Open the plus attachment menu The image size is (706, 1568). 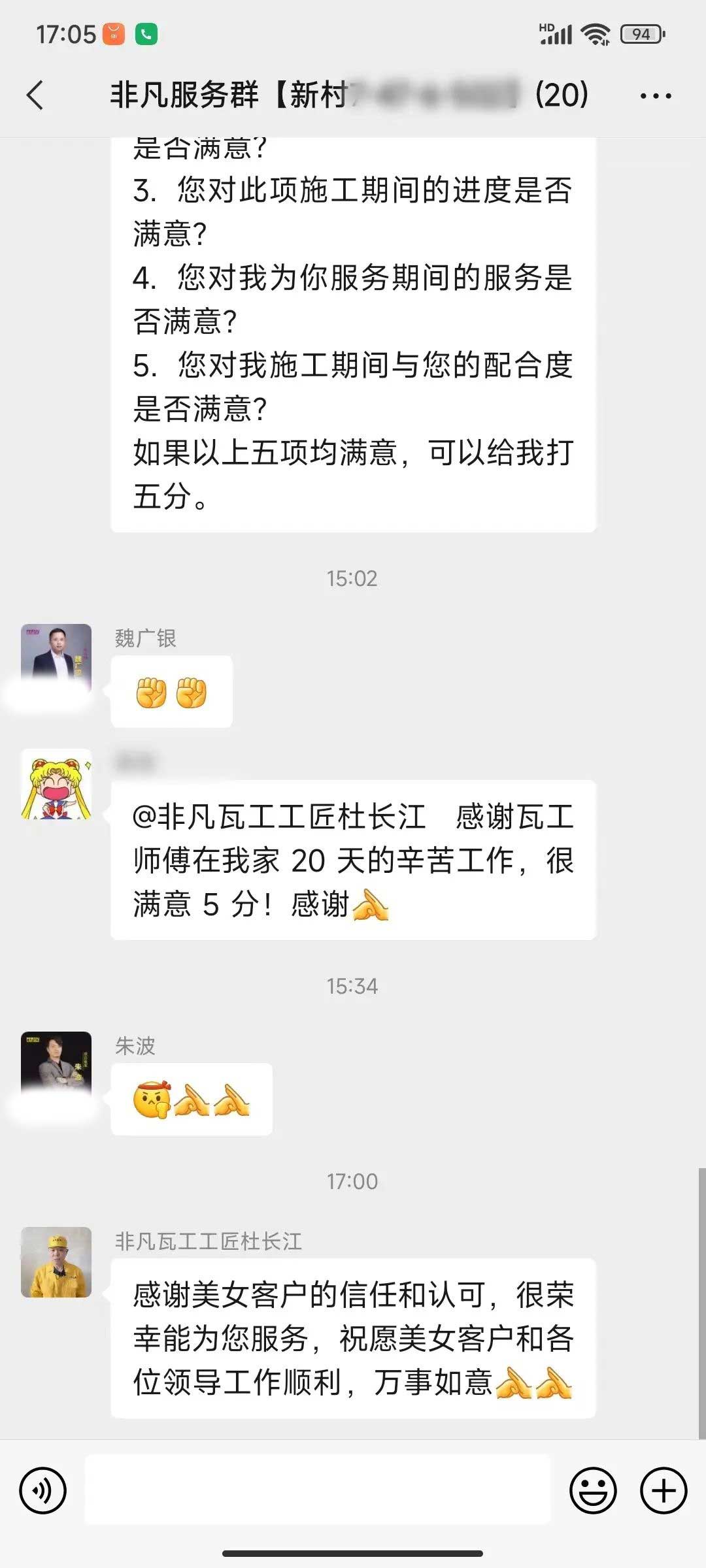coord(664,1490)
